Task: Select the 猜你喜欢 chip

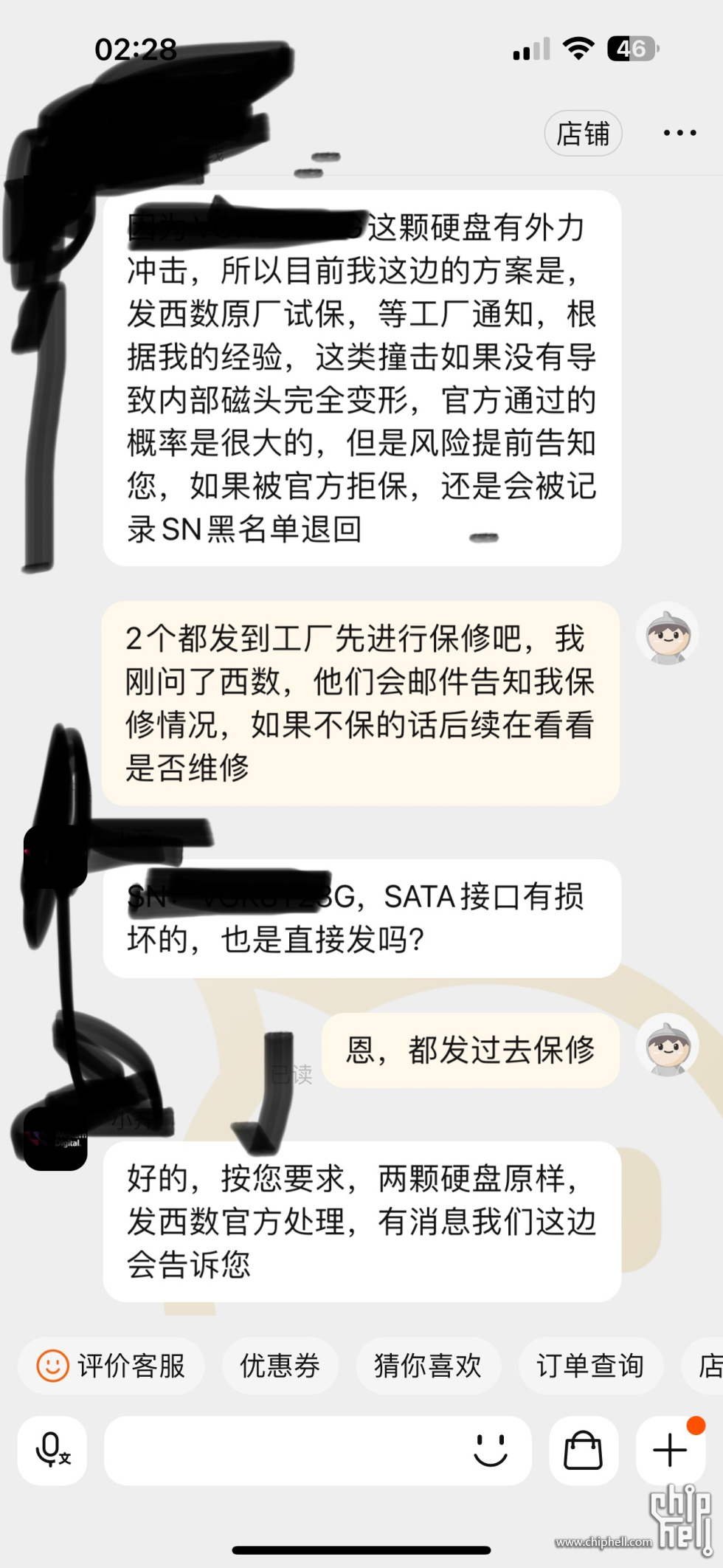Action: point(428,1365)
